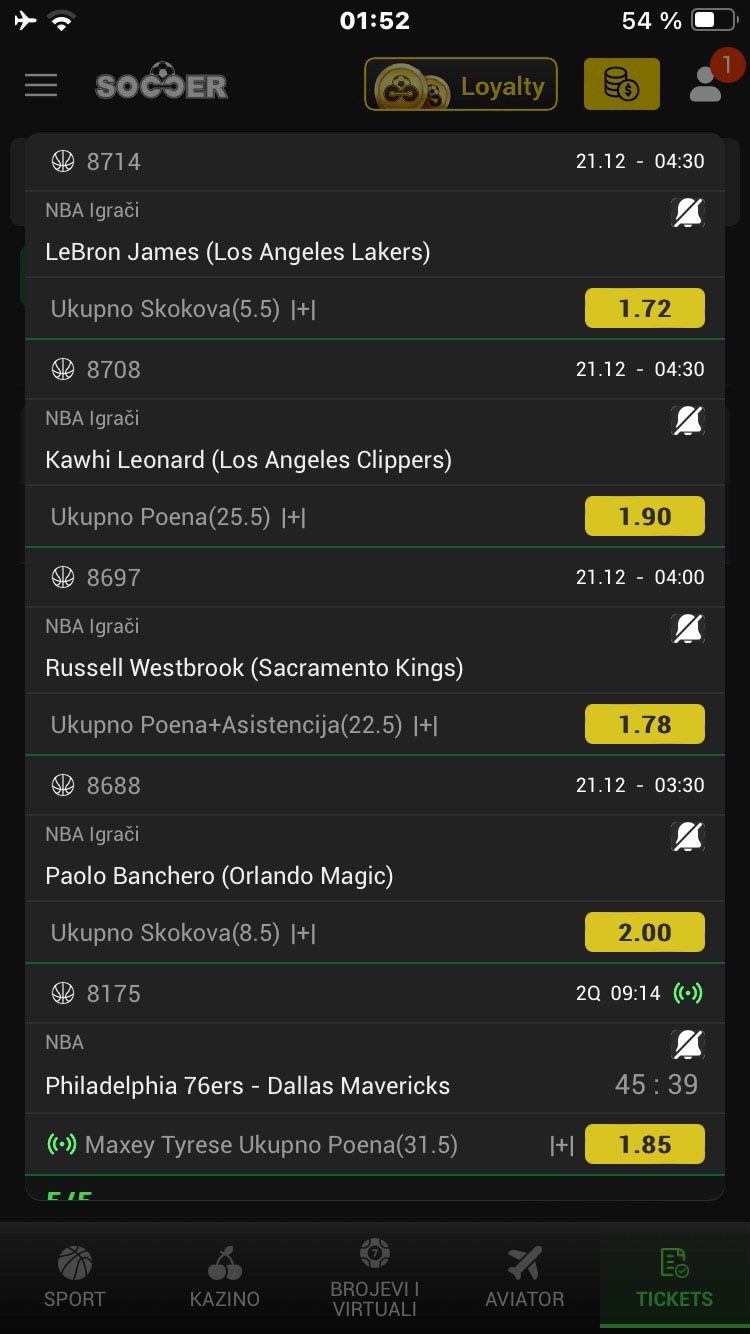This screenshot has height=1334, width=750.
Task: Toggle notification bell for Paolo Banchero bet
Action: (688, 836)
